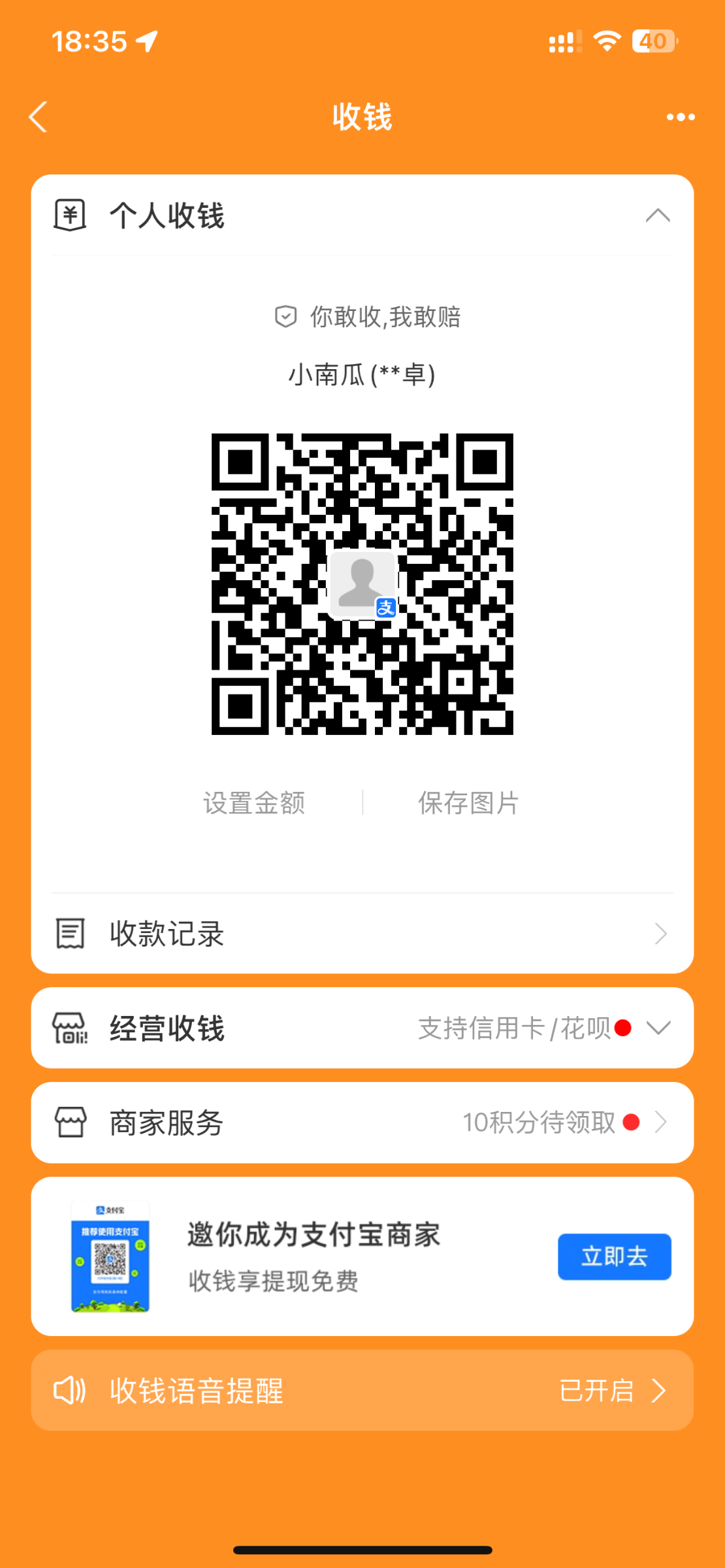Viewport: 725px width, 1568px height.
Task: Go back using the top-left arrow
Action: tap(39, 117)
